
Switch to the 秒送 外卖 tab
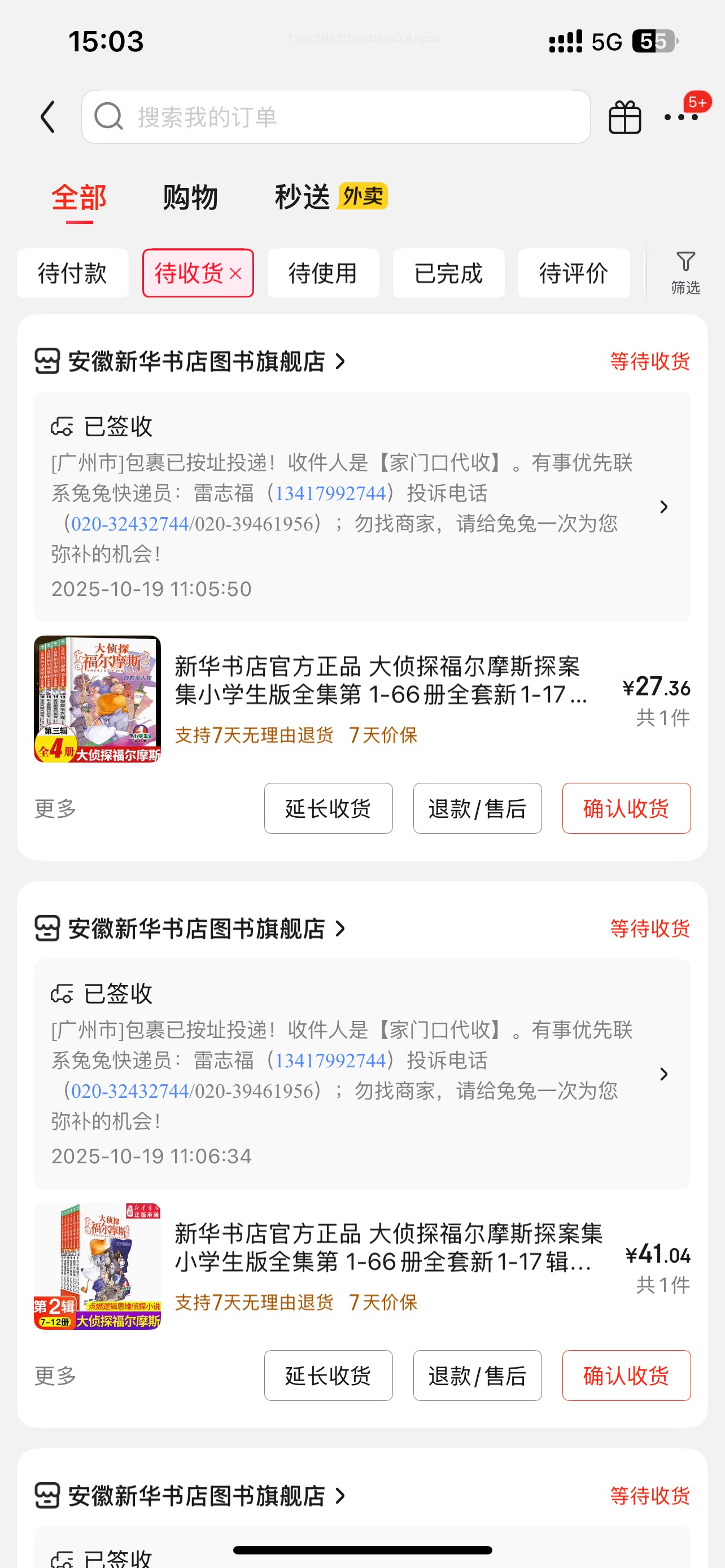coord(330,197)
